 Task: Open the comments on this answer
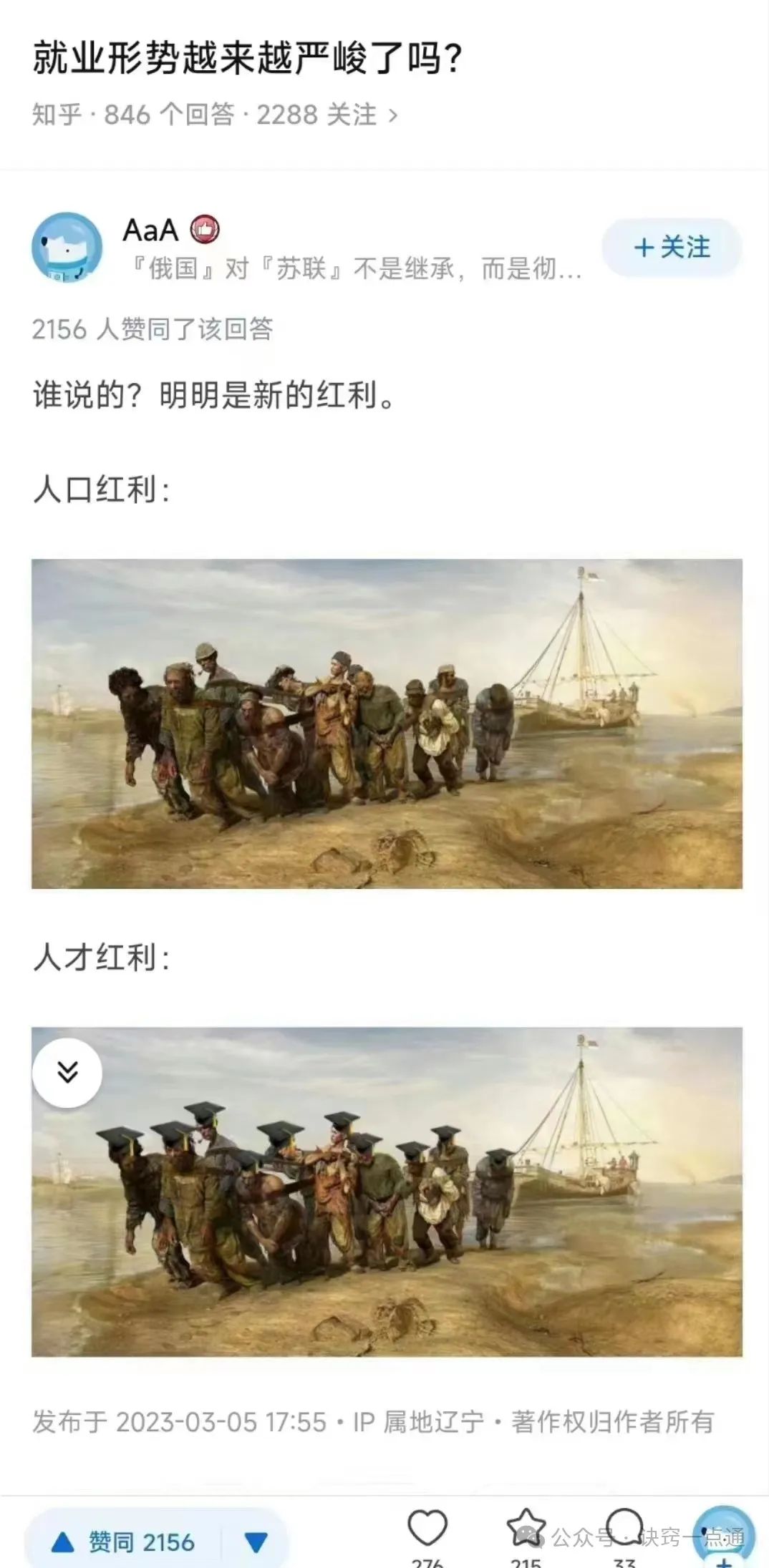(x=624, y=1527)
